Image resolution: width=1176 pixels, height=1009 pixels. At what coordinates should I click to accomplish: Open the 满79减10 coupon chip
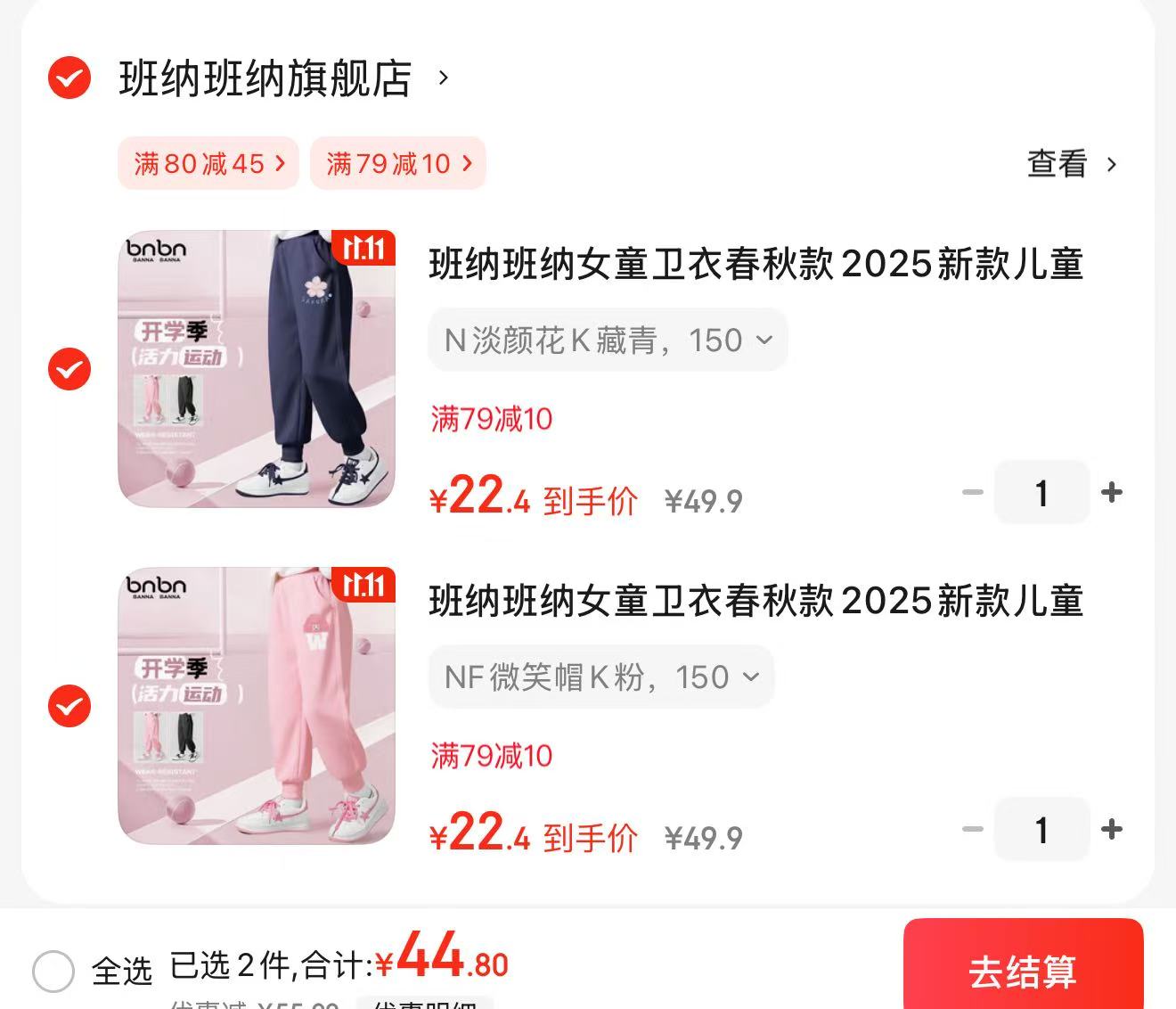click(x=398, y=163)
